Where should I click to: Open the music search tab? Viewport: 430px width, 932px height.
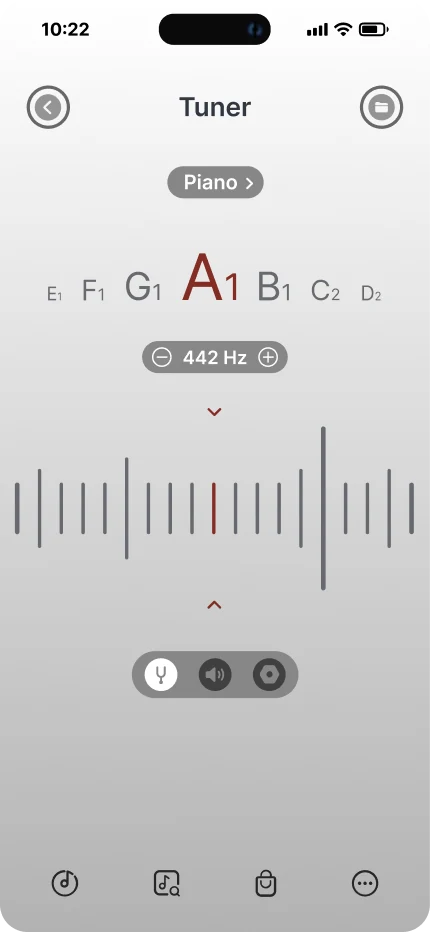tap(167, 883)
